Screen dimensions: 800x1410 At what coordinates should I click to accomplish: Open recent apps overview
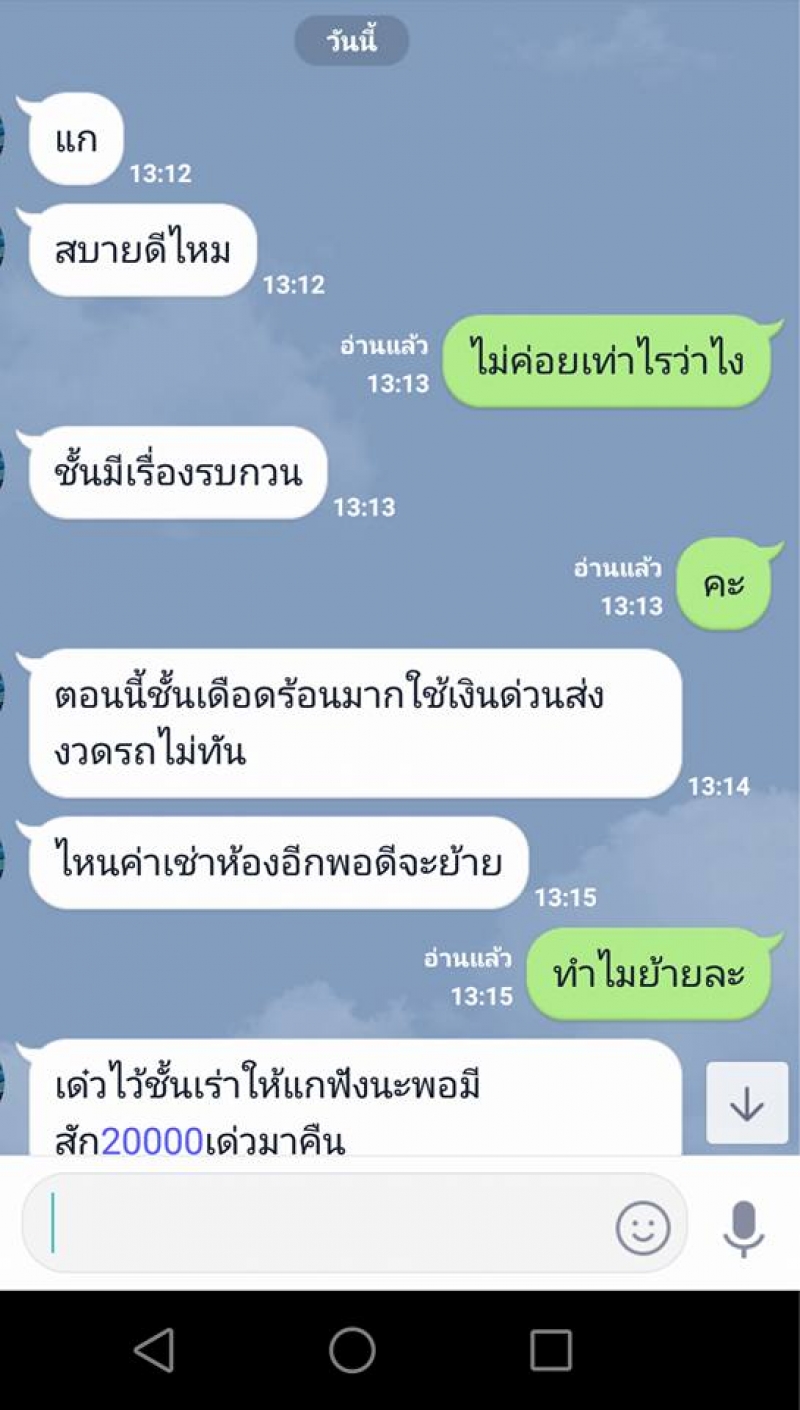(550, 1350)
